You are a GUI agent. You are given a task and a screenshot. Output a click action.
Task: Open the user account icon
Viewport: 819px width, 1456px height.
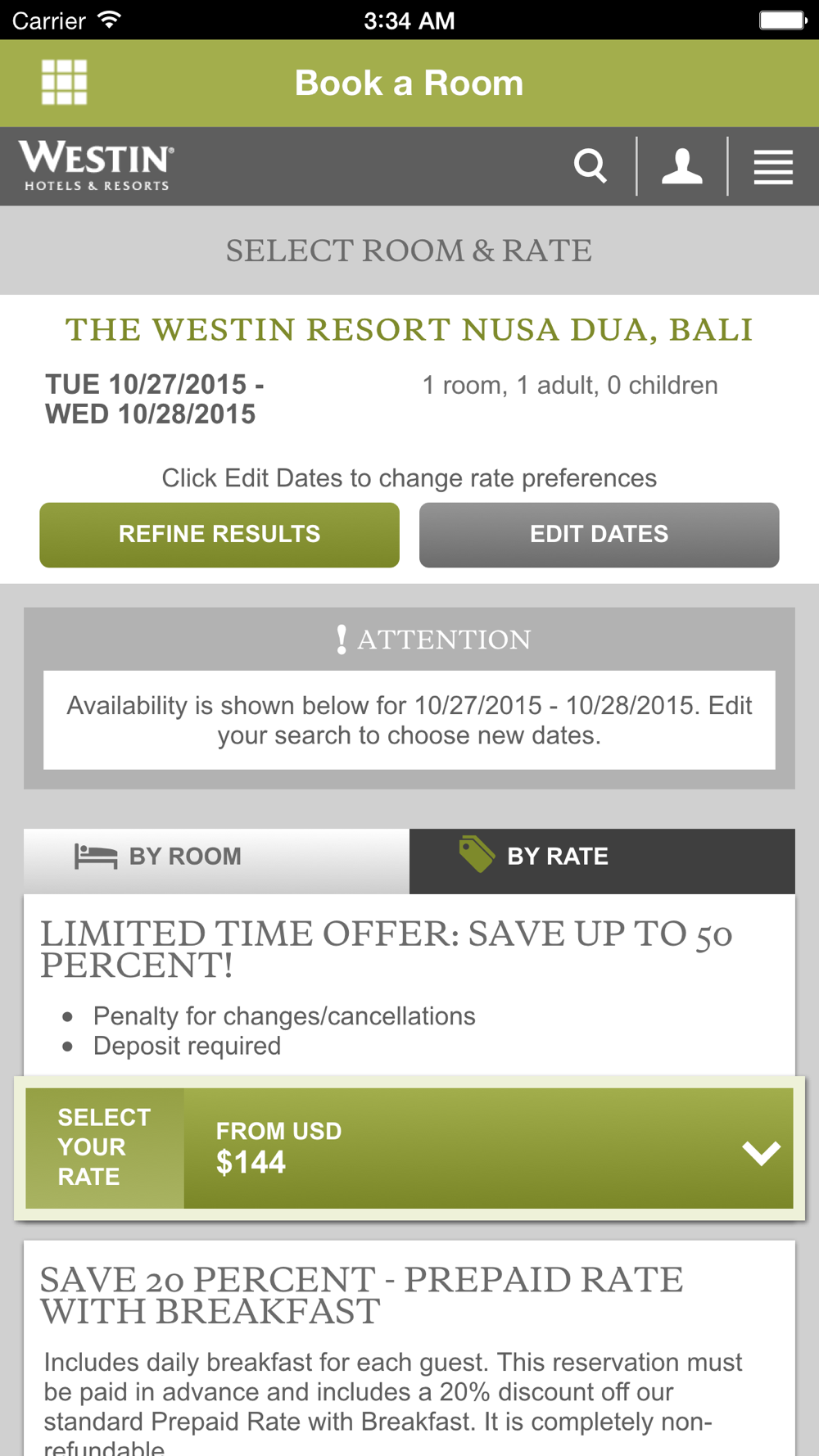681,166
